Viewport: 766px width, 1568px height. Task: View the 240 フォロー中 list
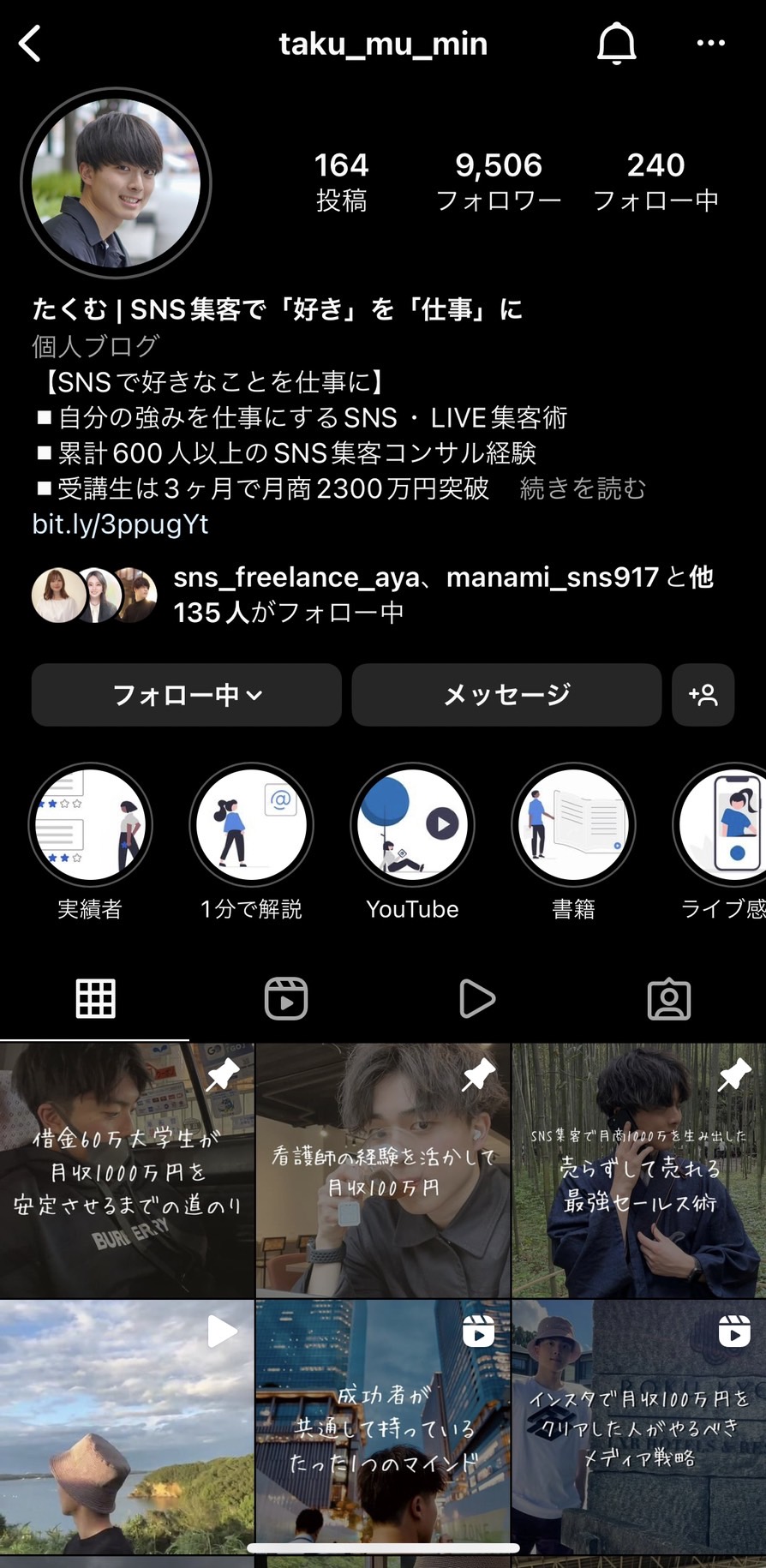(655, 182)
